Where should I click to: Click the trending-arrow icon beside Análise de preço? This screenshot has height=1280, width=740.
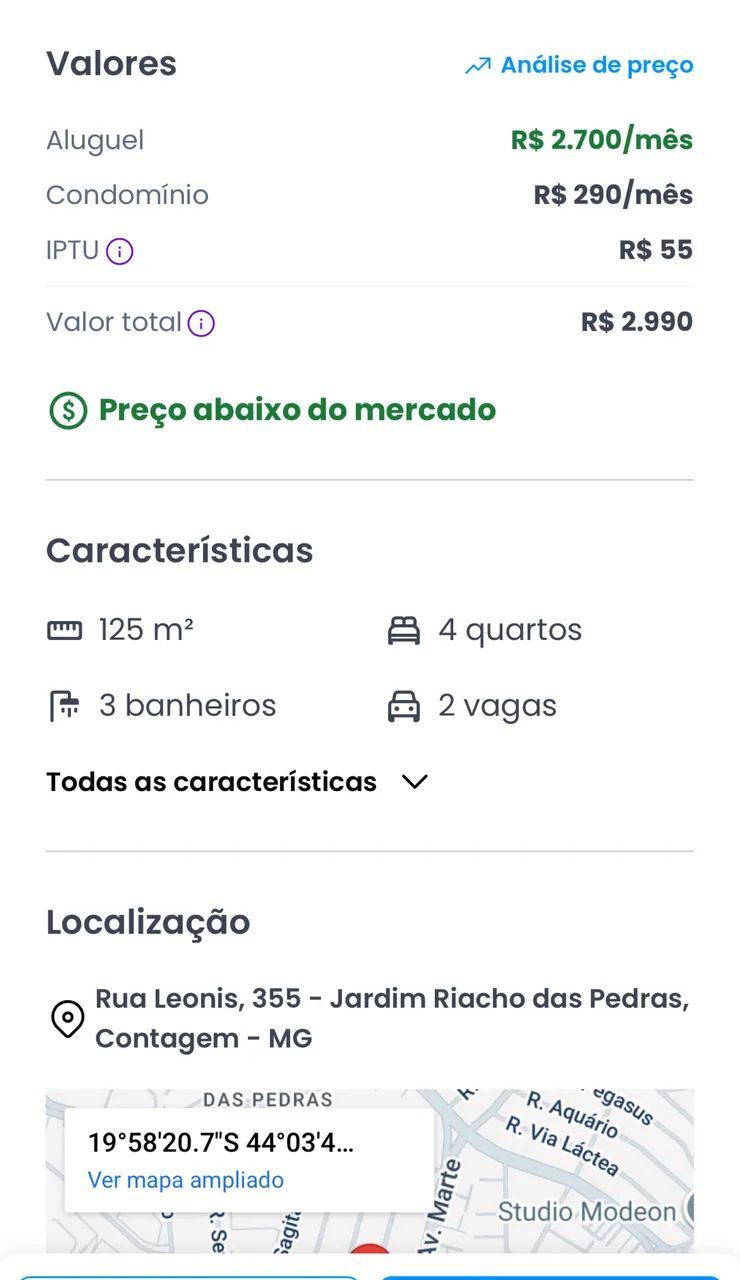pos(477,64)
